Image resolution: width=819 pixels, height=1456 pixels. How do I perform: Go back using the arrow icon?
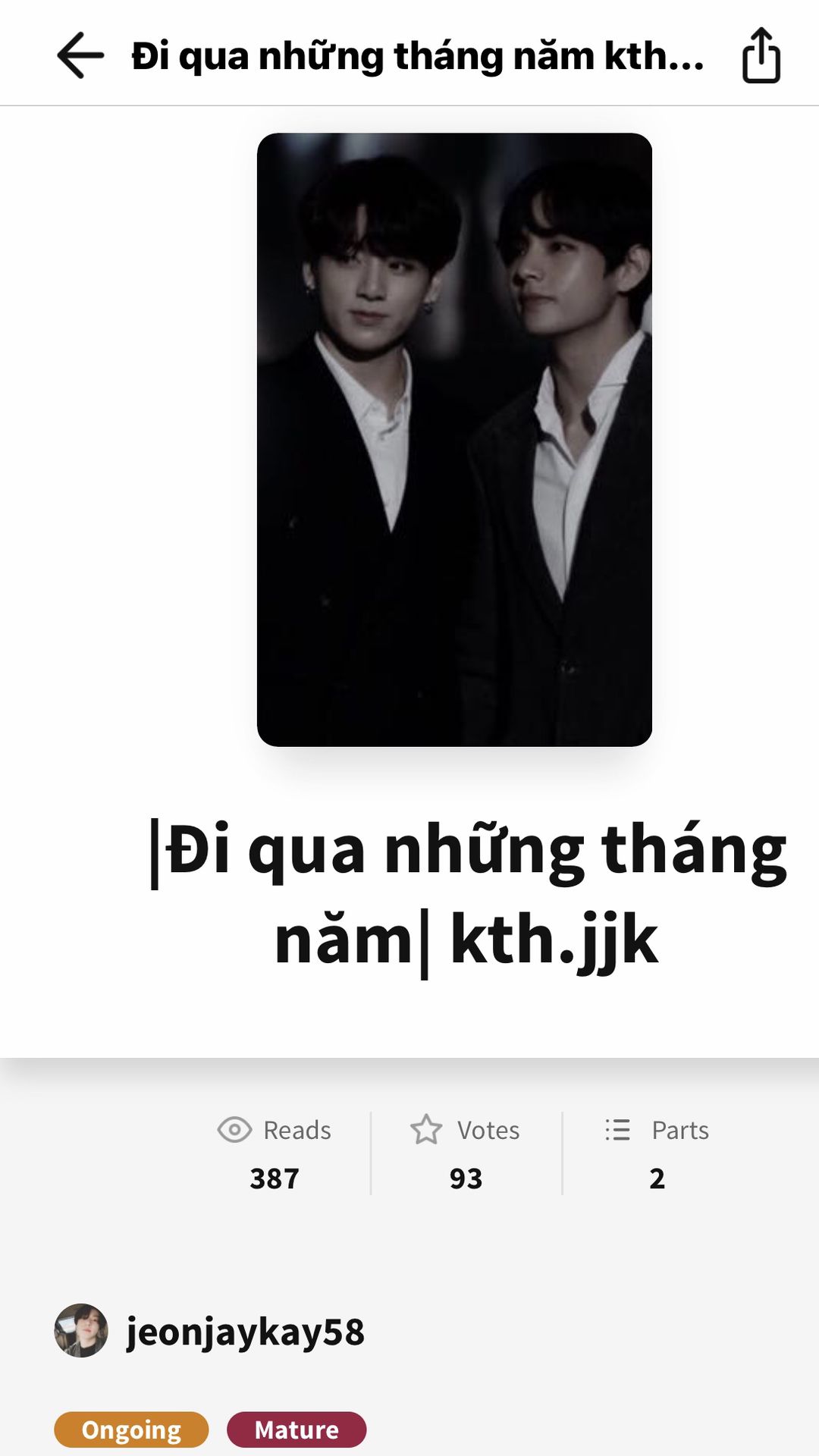80,55
